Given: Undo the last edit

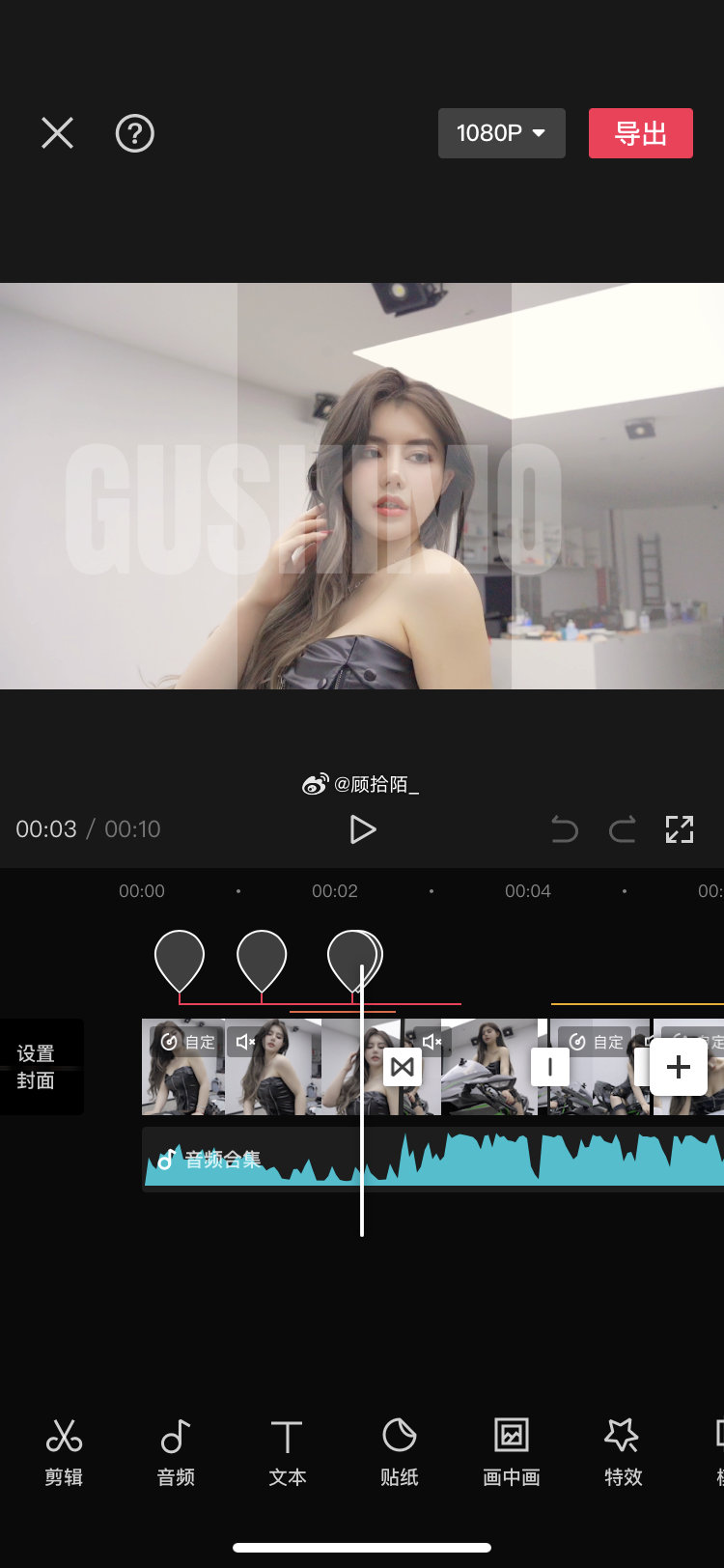Looking at the screenshot, I should point(565,829).
